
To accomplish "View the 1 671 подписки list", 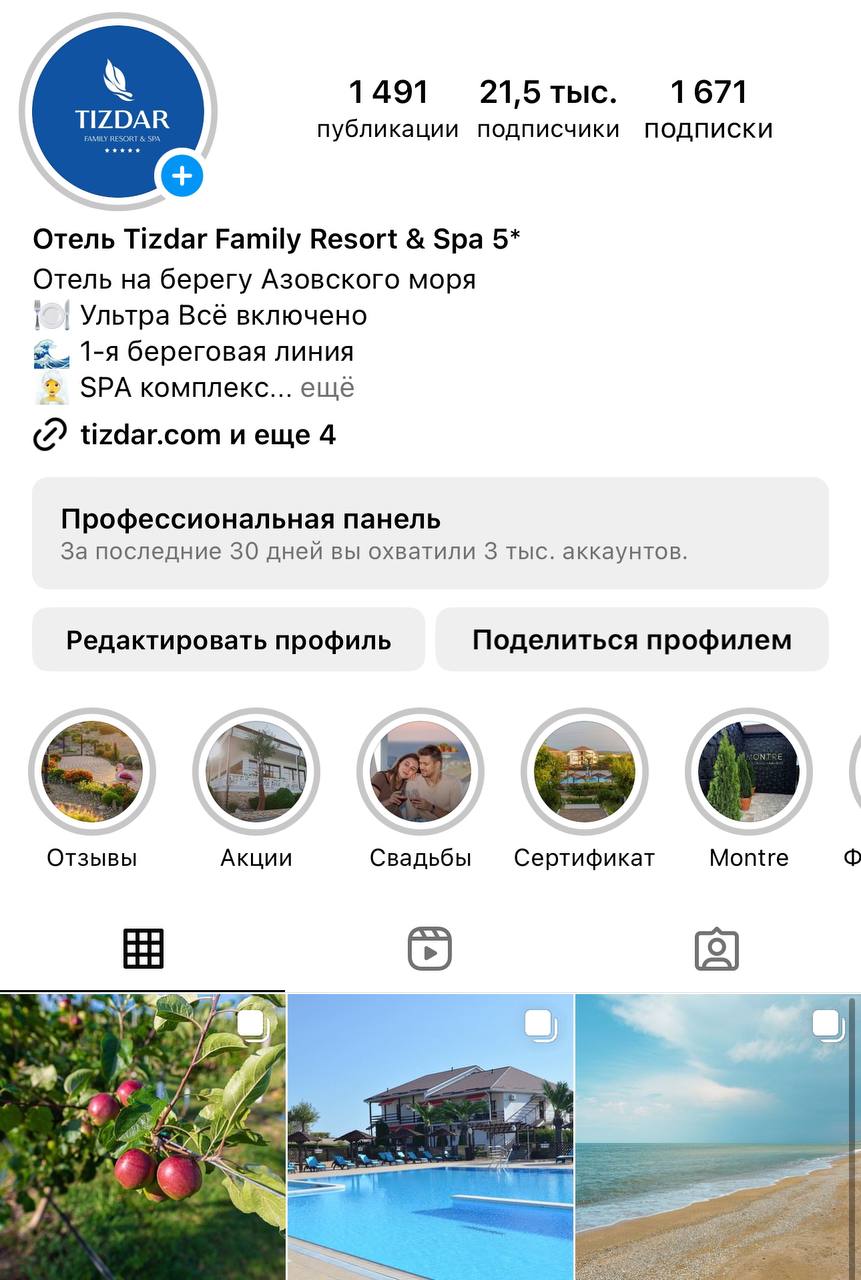I will [x=708, y=109].
